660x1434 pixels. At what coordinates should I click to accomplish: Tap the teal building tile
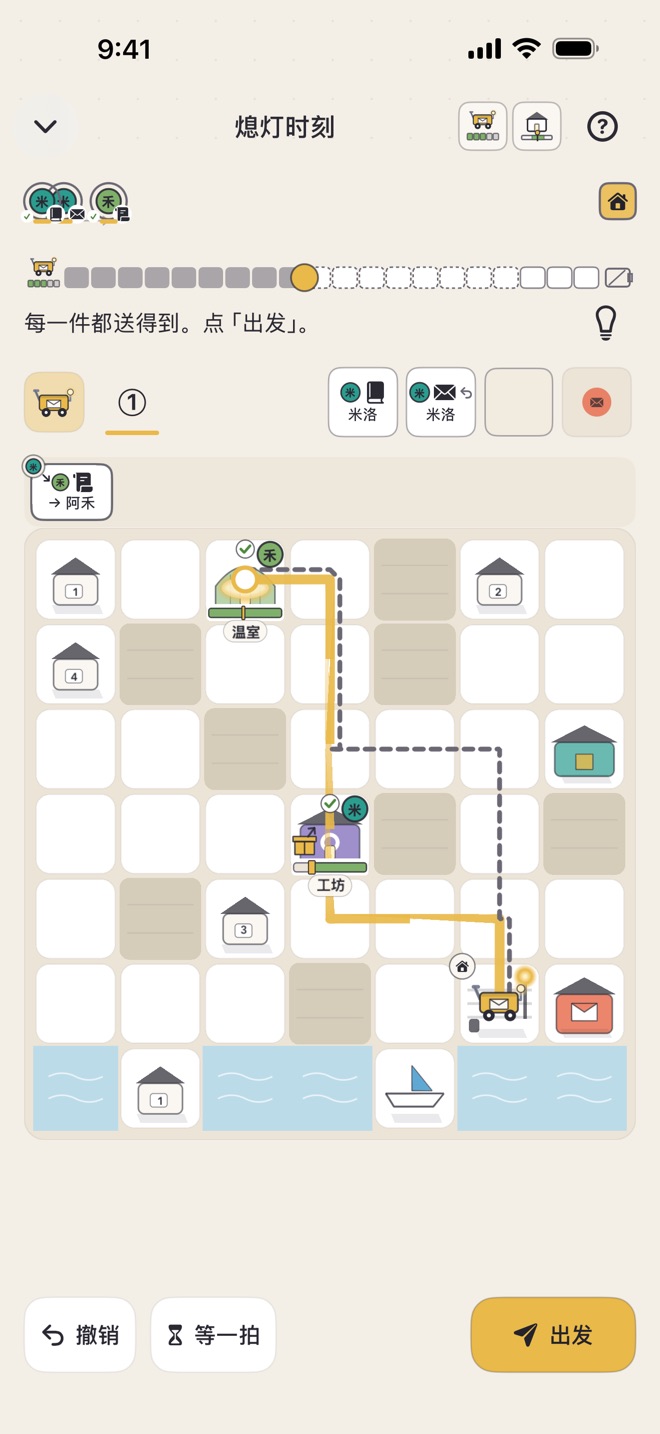tap(585, 750)
